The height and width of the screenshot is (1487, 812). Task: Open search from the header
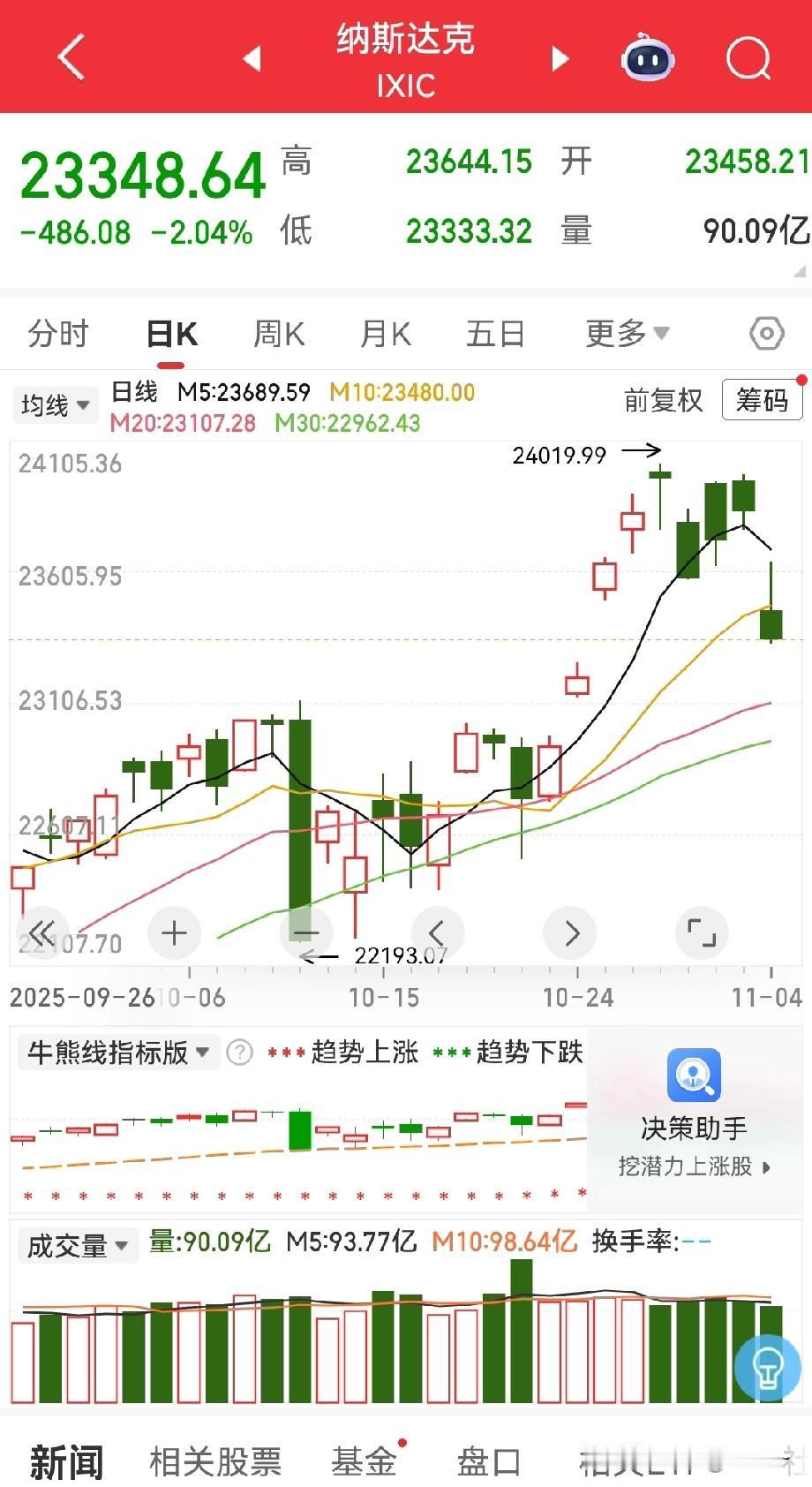pyautogui.click(x=748, y=58)
